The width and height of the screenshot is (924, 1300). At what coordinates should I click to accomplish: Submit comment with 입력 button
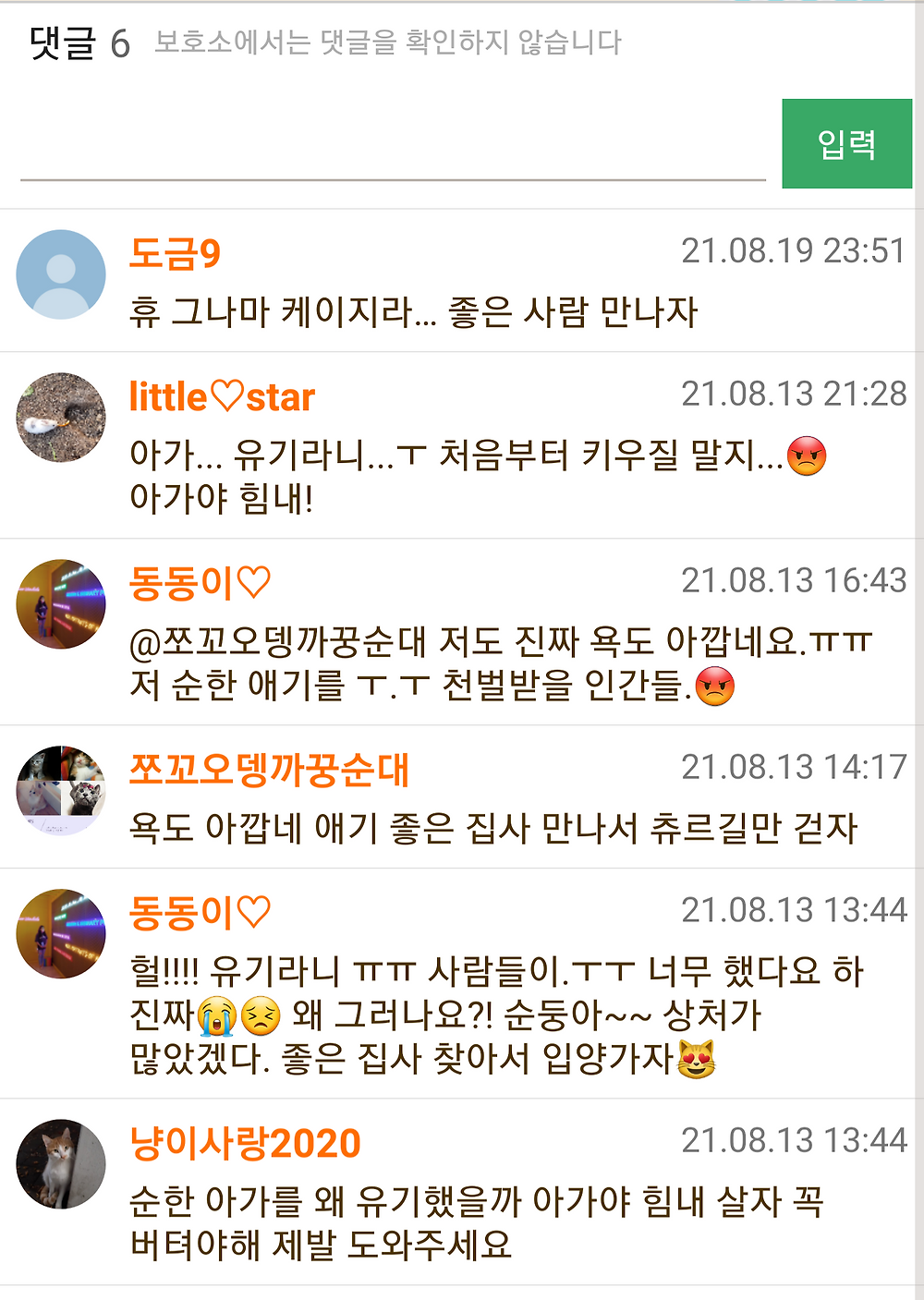(x=846, y=144)
